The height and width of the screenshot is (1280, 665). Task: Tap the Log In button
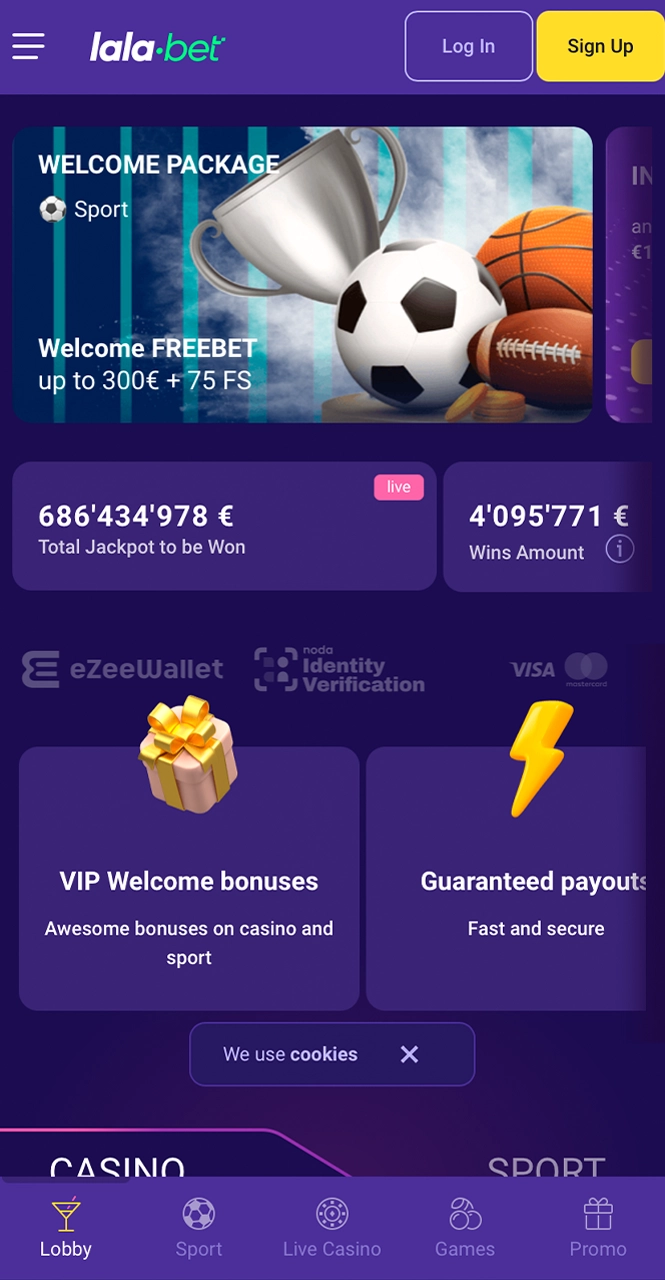(468, 46)
